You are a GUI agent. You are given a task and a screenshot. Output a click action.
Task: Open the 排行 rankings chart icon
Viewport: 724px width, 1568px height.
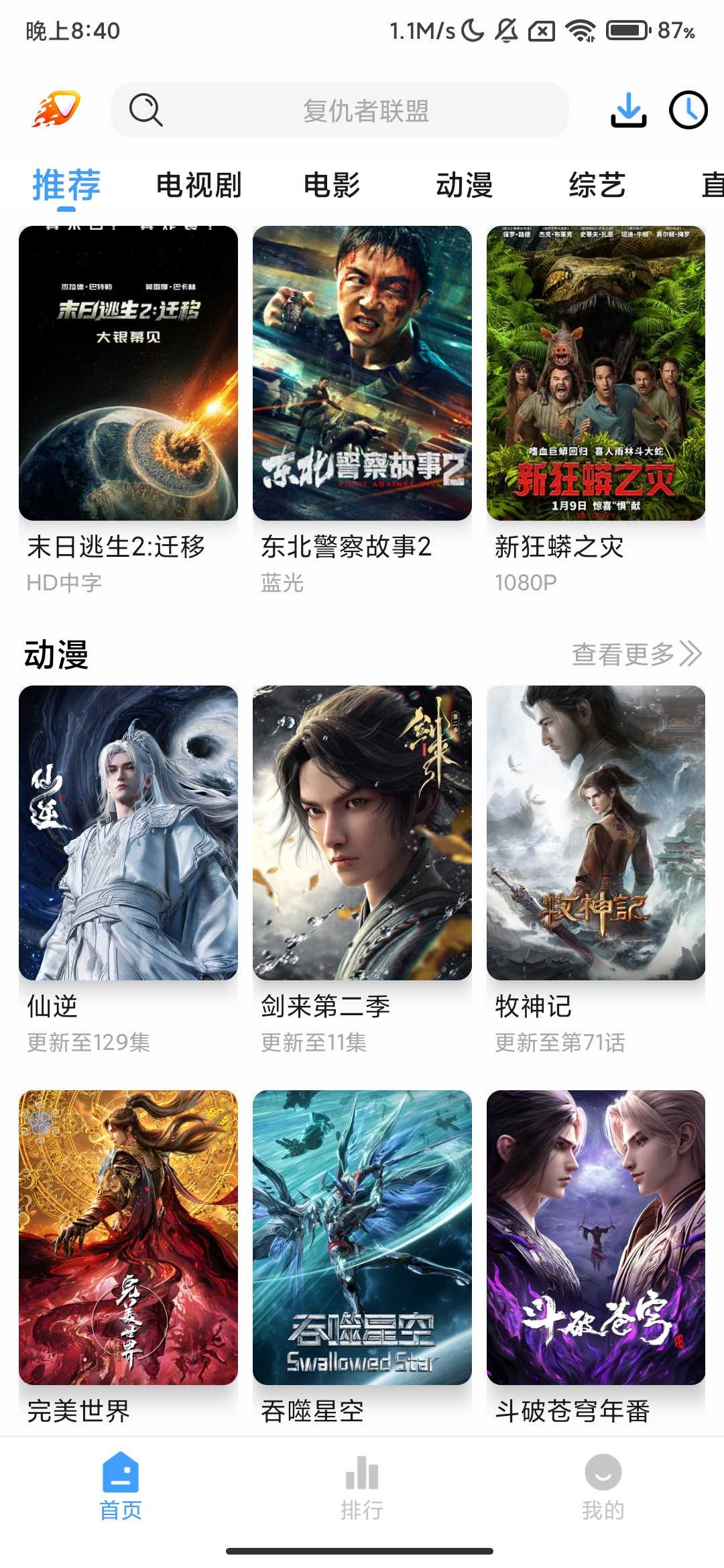click(361, 1471)
